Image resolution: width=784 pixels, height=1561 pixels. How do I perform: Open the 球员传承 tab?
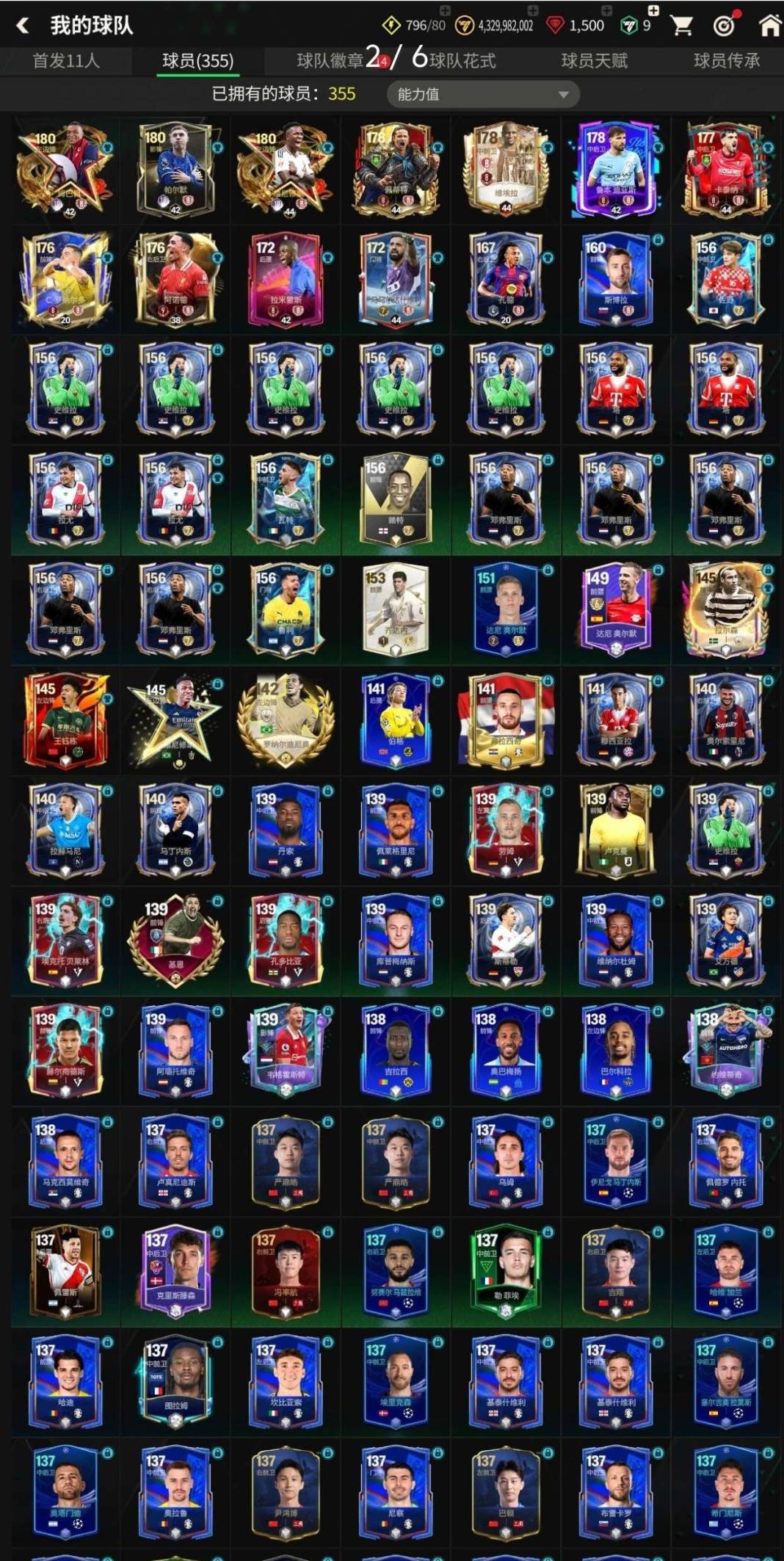click(726, 61)
